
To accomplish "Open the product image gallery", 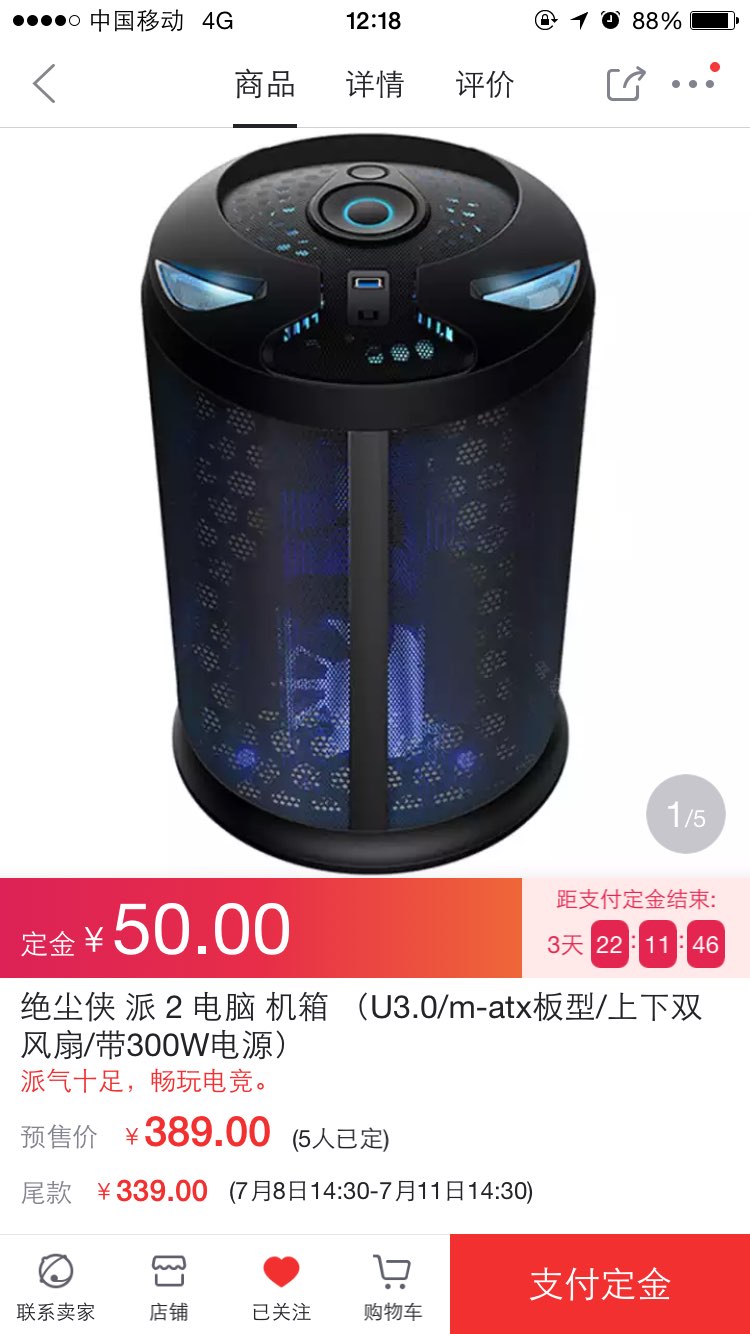I will pyautogui.click(x=375, y=500).
